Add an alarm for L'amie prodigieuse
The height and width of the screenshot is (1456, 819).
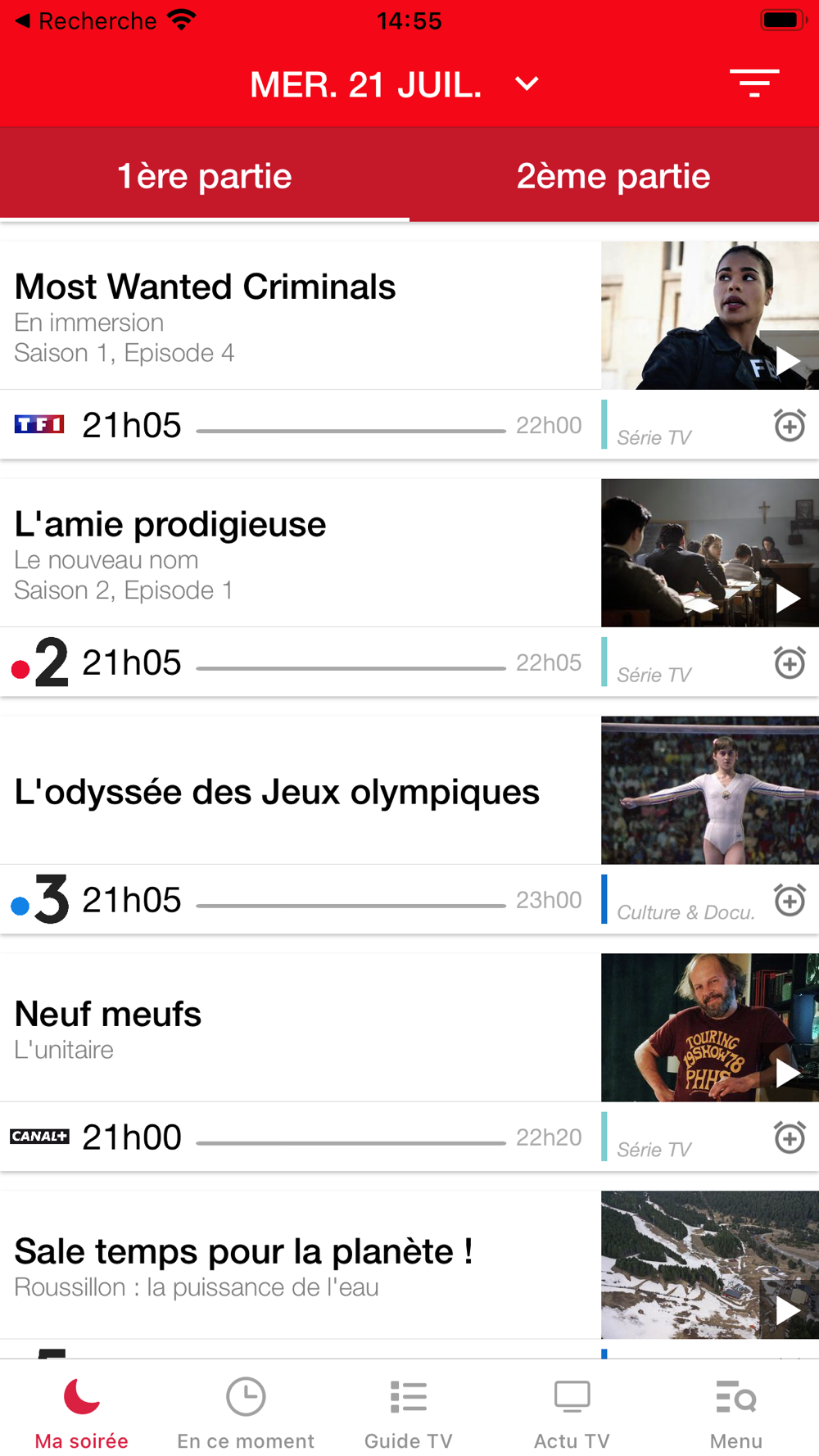click(x=790, y=663)
